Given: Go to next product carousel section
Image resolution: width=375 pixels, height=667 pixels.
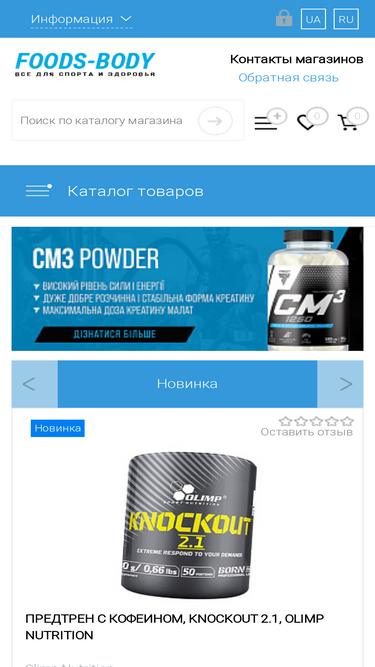Looking at the screenshot, I should (x=340, y=384).
